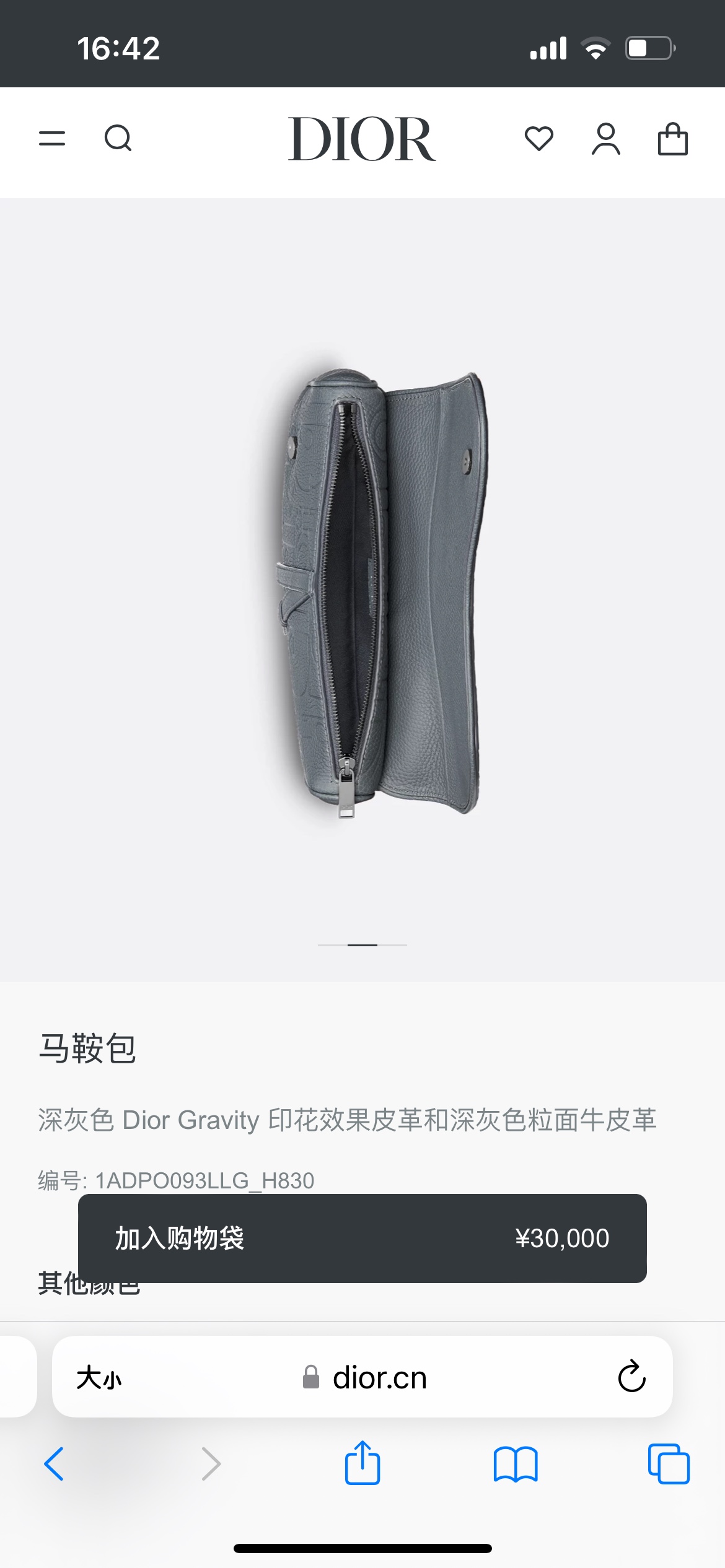Open the shopping bag icon
This screenshot has width=725, height=1568.
point(672,138)
